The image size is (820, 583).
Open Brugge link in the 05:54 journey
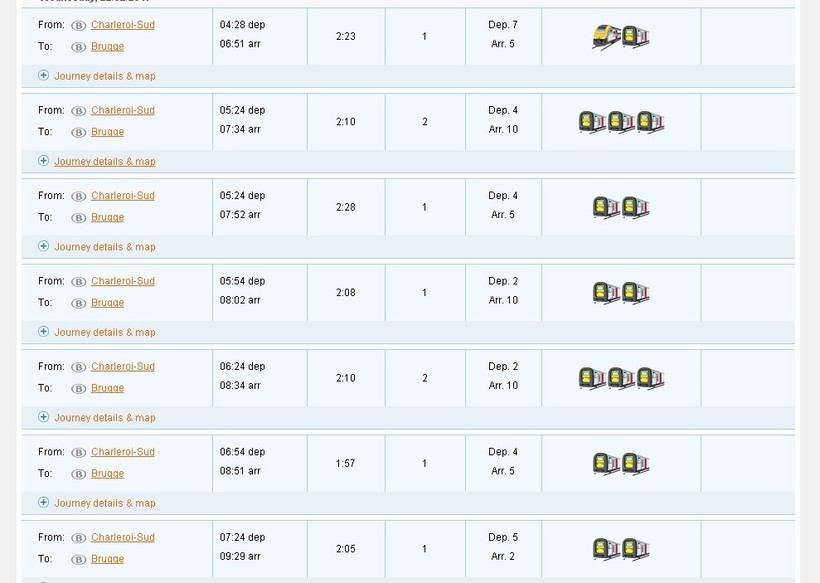(107, 303)
